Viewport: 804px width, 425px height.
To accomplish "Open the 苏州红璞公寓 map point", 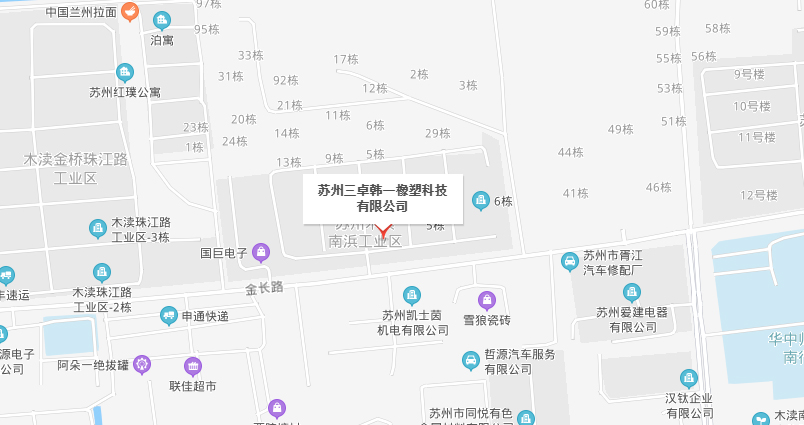I will pyautogui.click(x=124, y=72).
